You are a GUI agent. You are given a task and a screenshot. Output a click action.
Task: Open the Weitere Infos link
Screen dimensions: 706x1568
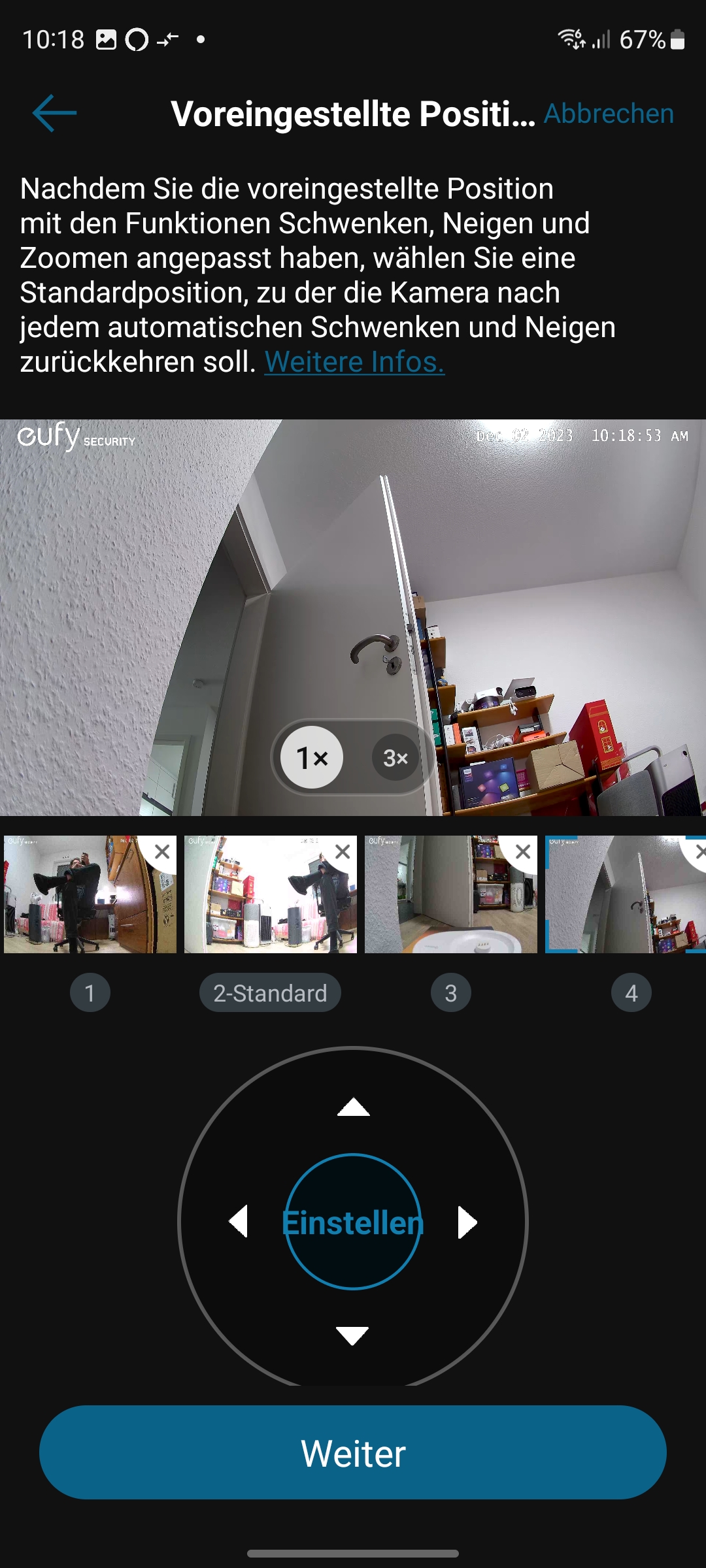tap(354, 362)
